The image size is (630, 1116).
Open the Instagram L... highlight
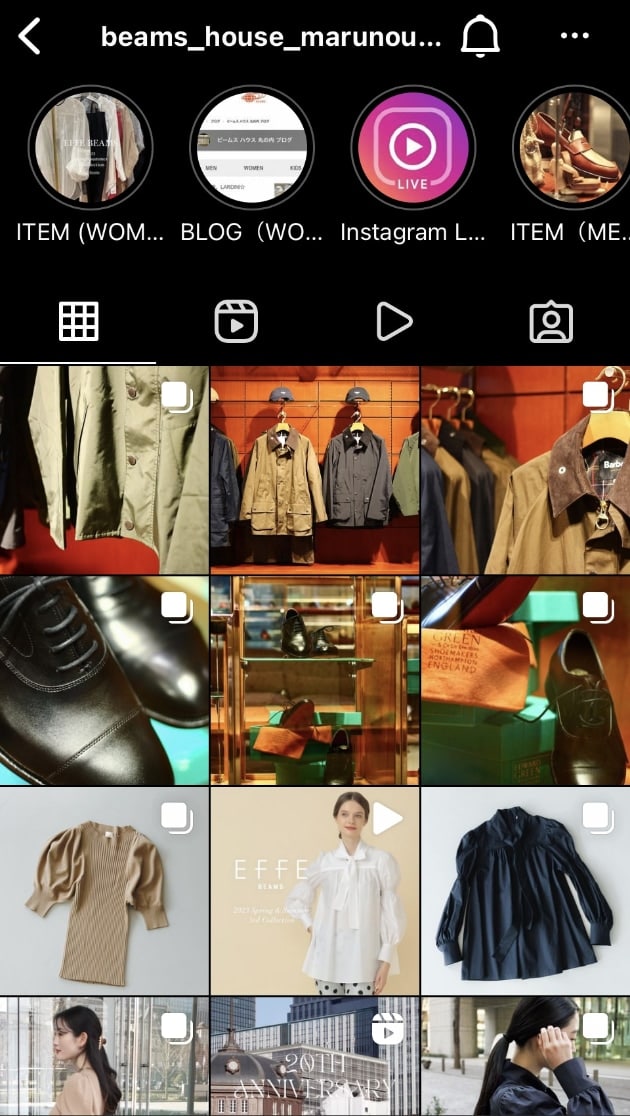413,146
